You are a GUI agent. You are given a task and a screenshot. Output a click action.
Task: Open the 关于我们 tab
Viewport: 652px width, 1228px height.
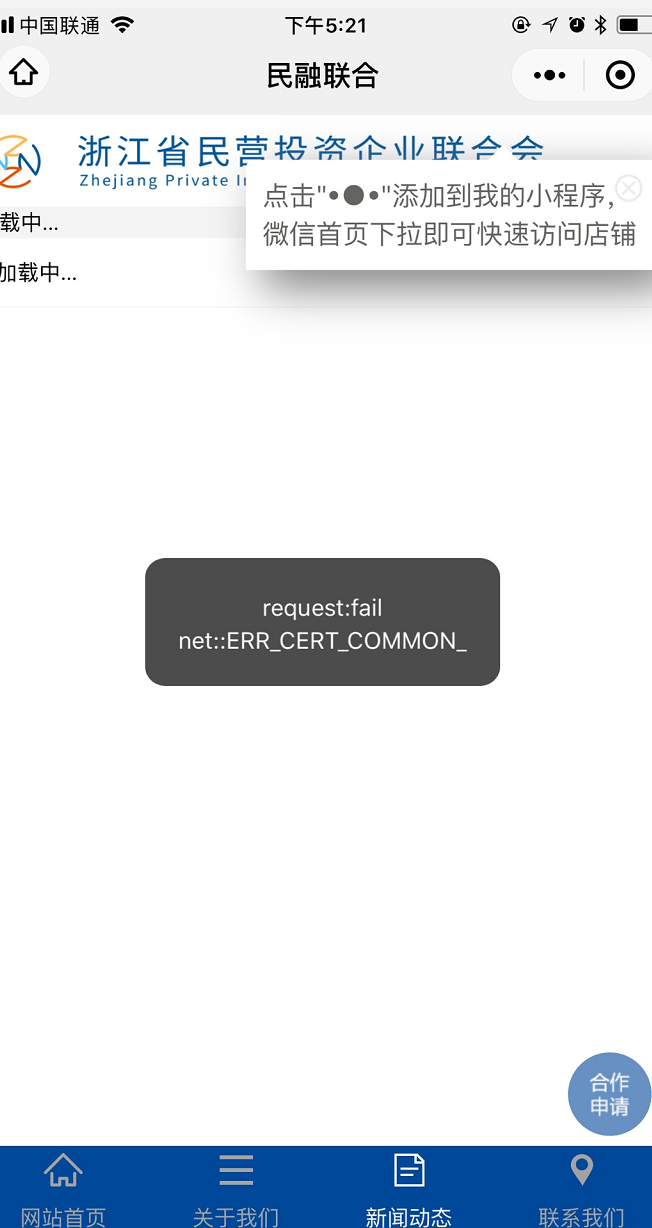coord(236,1189)
